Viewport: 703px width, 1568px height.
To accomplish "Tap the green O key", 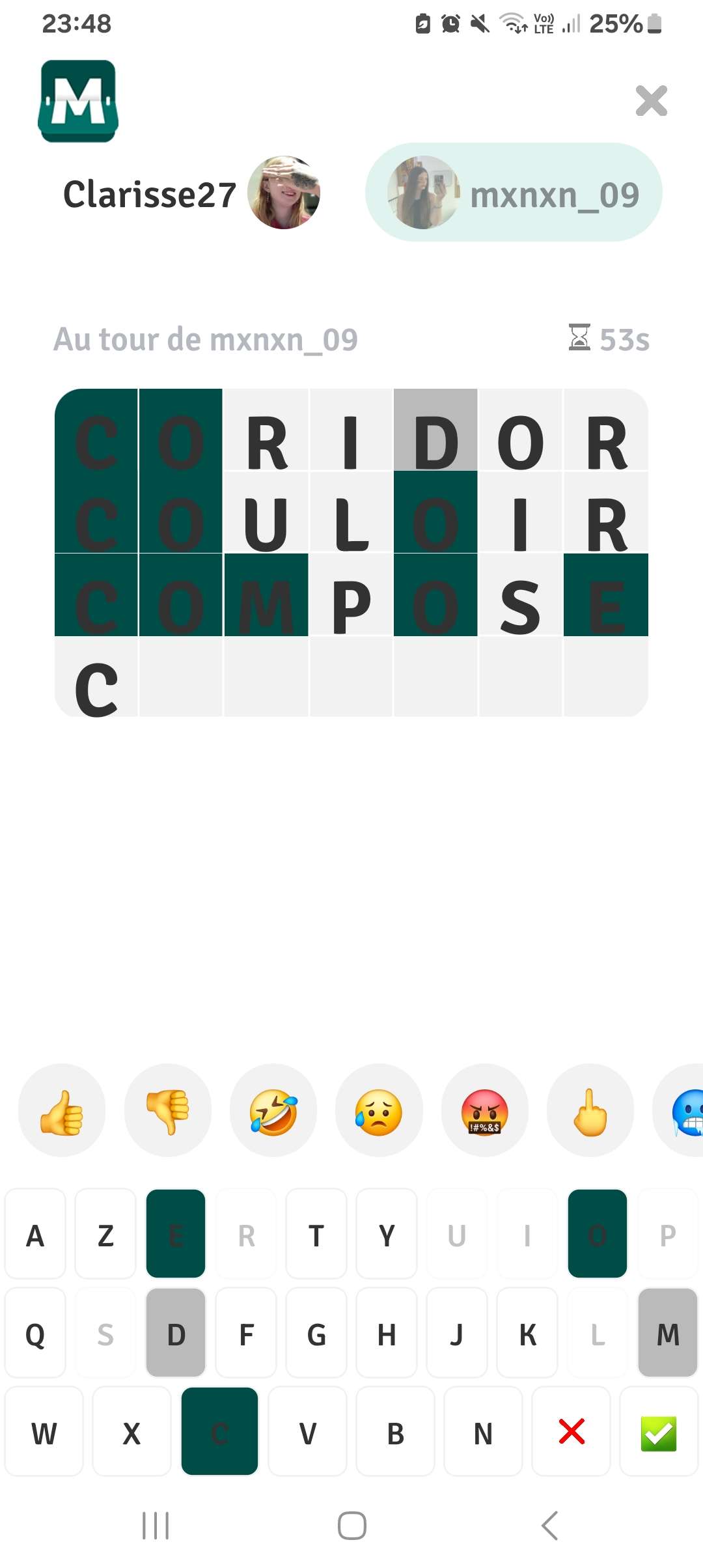I will coord(598,1234).
